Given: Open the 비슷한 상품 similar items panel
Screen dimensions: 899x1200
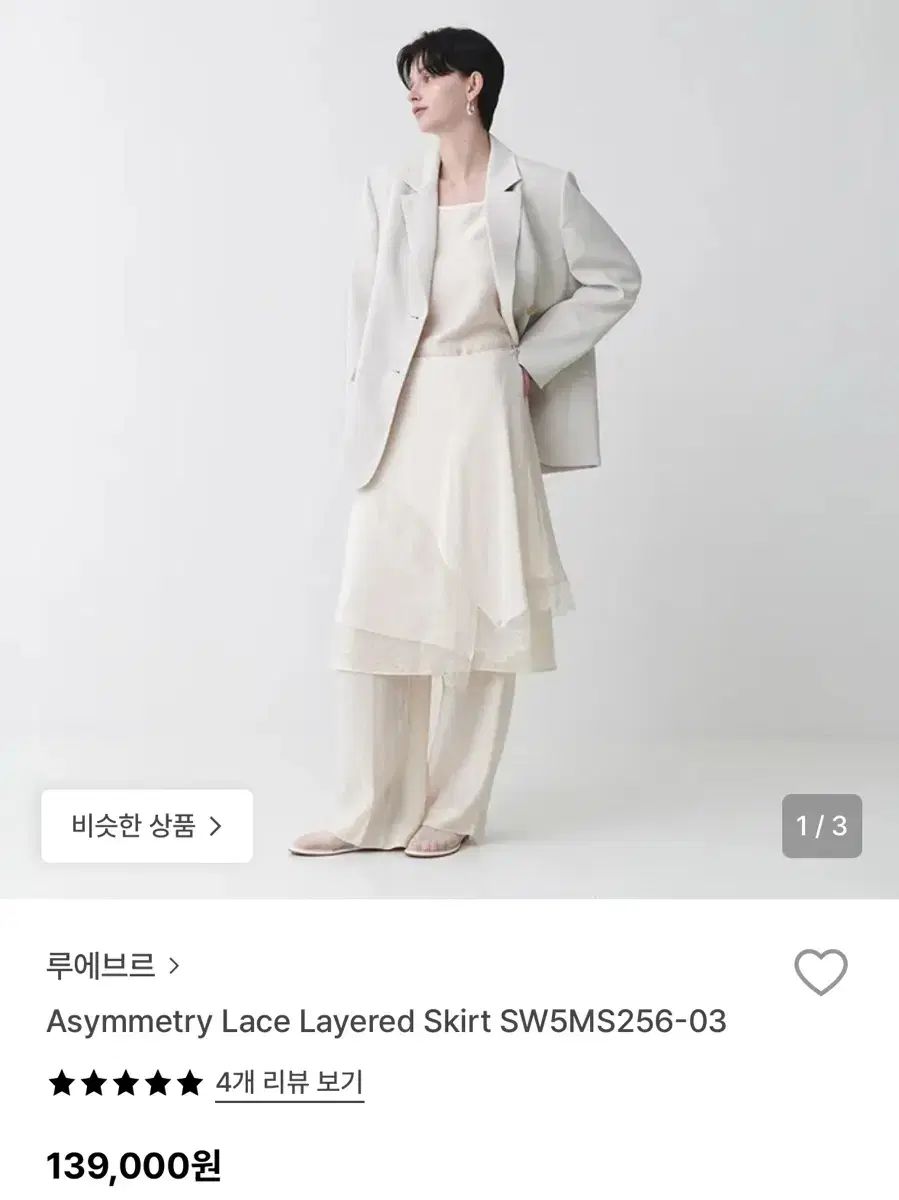Looking at the screenshot, I should pyautogui.click(x=145, y=828).
